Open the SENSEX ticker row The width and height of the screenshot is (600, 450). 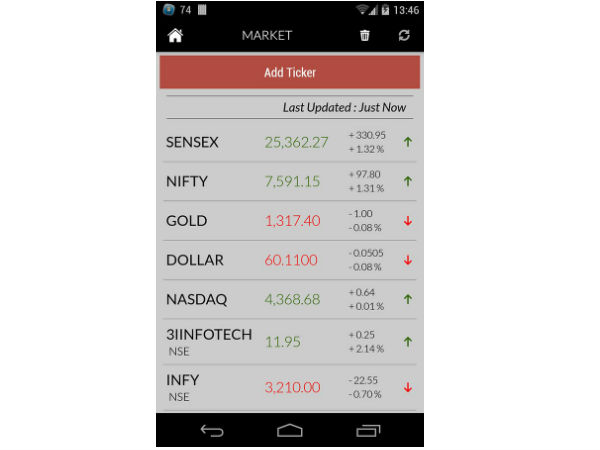point(289,142)
